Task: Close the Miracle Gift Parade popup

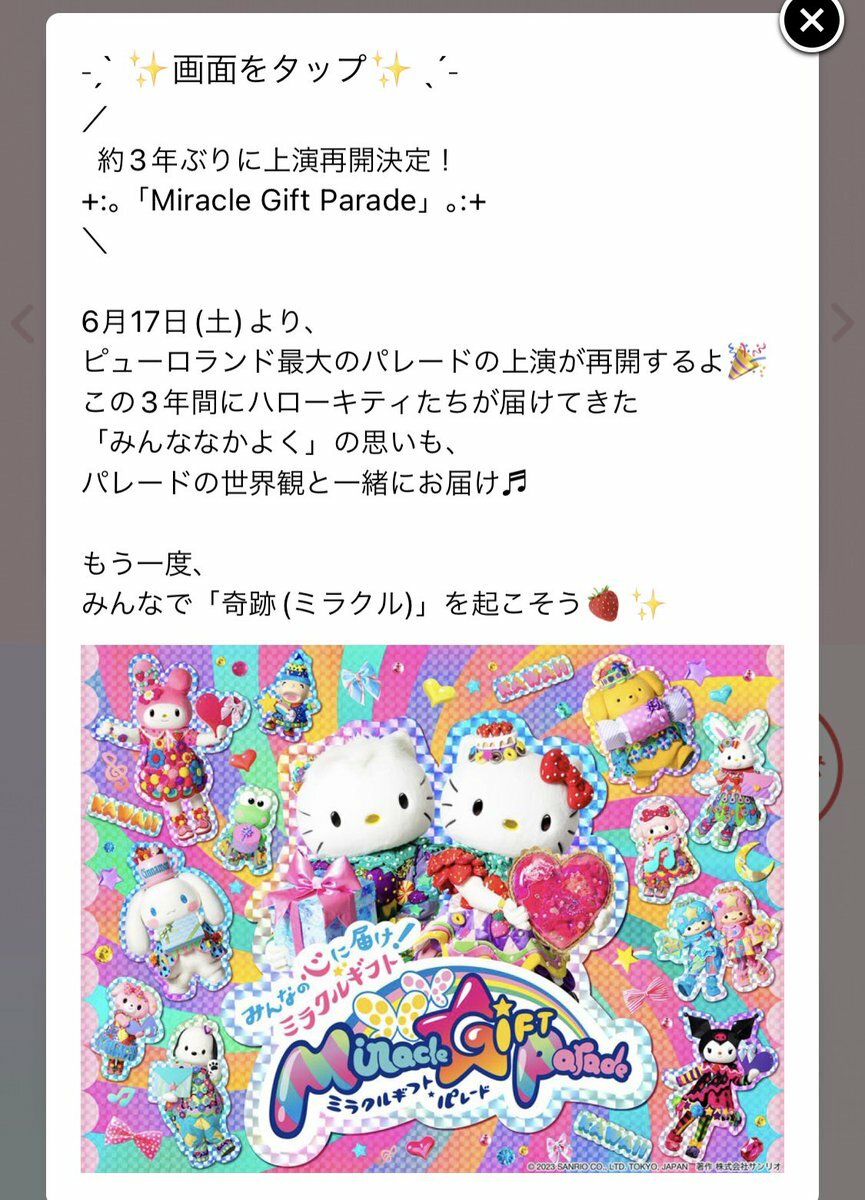Action: tap(812, 22)
